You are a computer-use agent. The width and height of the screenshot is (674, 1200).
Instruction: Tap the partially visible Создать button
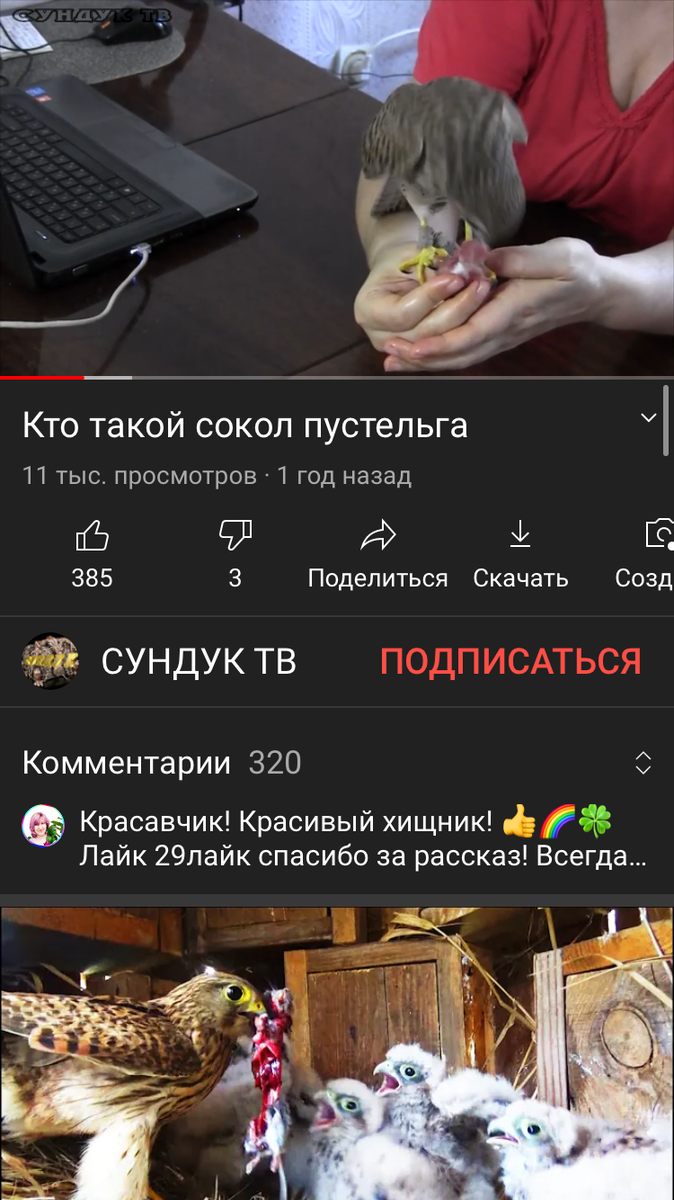[645, 554]
